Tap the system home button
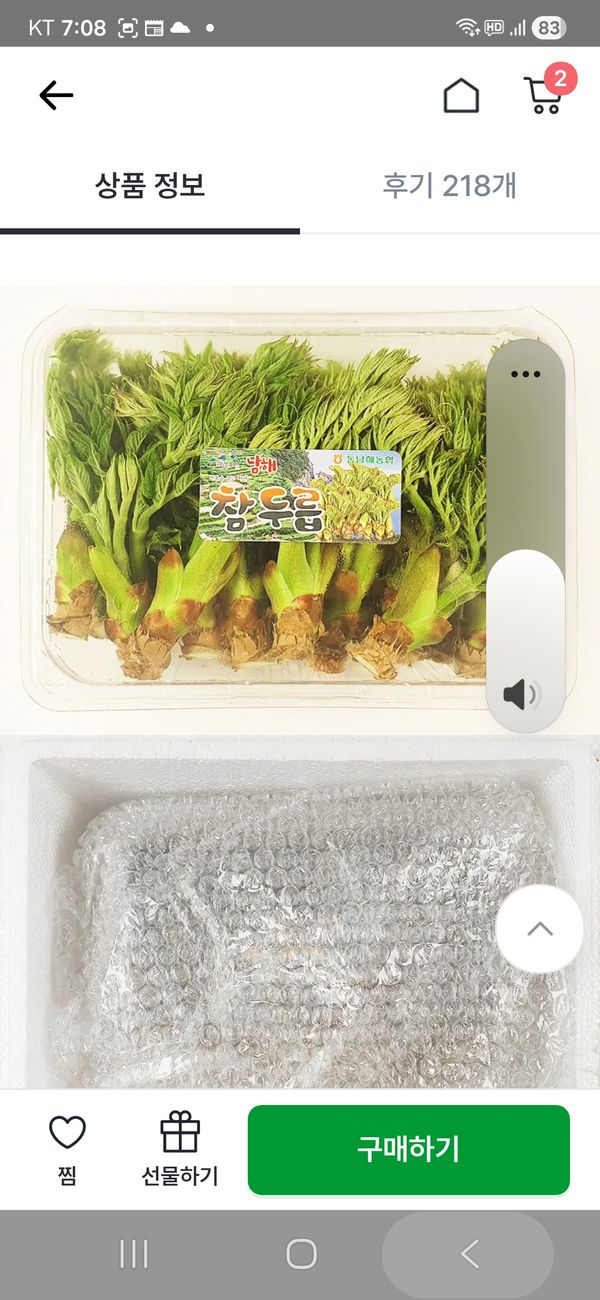Screen dimensions: 600x1300 coord(301,1254)
